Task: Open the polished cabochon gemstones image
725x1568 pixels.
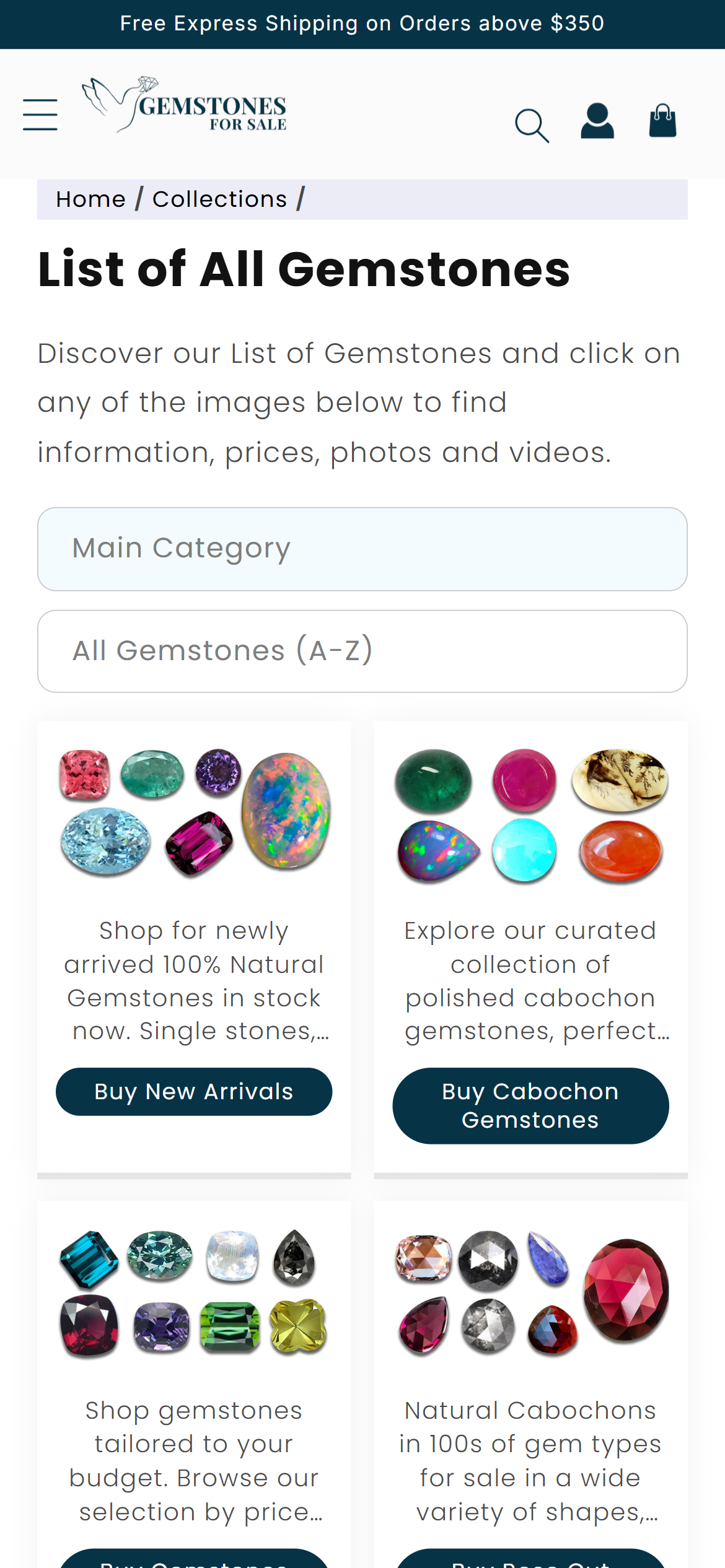Action: (x=530, y=814)
